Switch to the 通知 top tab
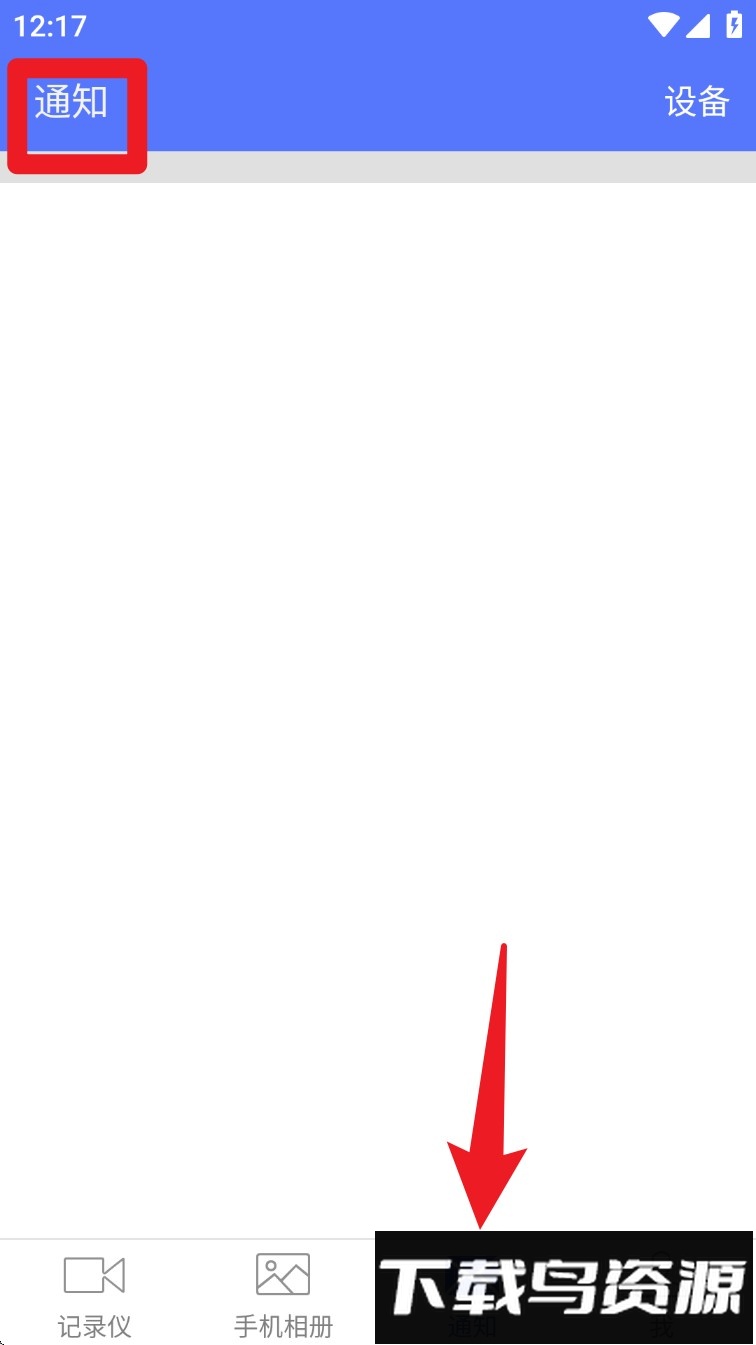Image resolution: width=756 pixels, height=1345 pixels. 72,103
